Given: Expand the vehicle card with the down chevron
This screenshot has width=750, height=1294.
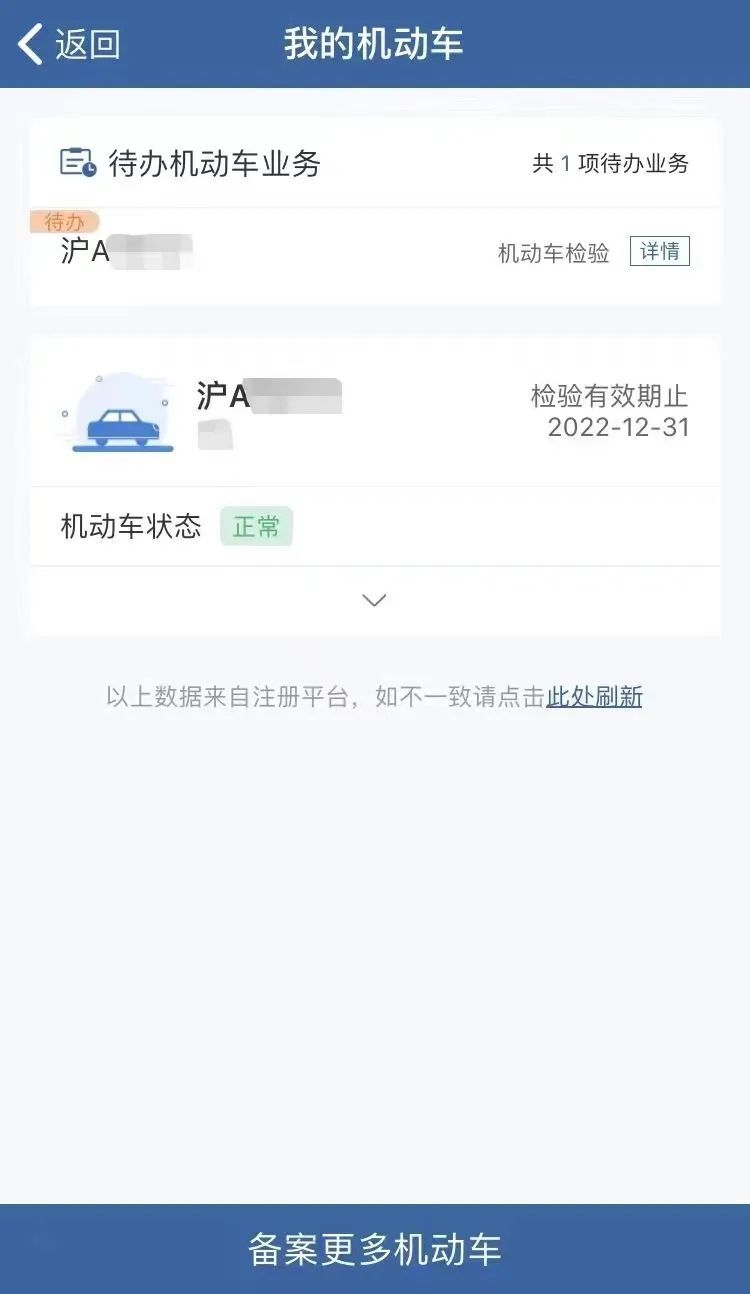Looking at the screenshot, I should coord(374,599).
